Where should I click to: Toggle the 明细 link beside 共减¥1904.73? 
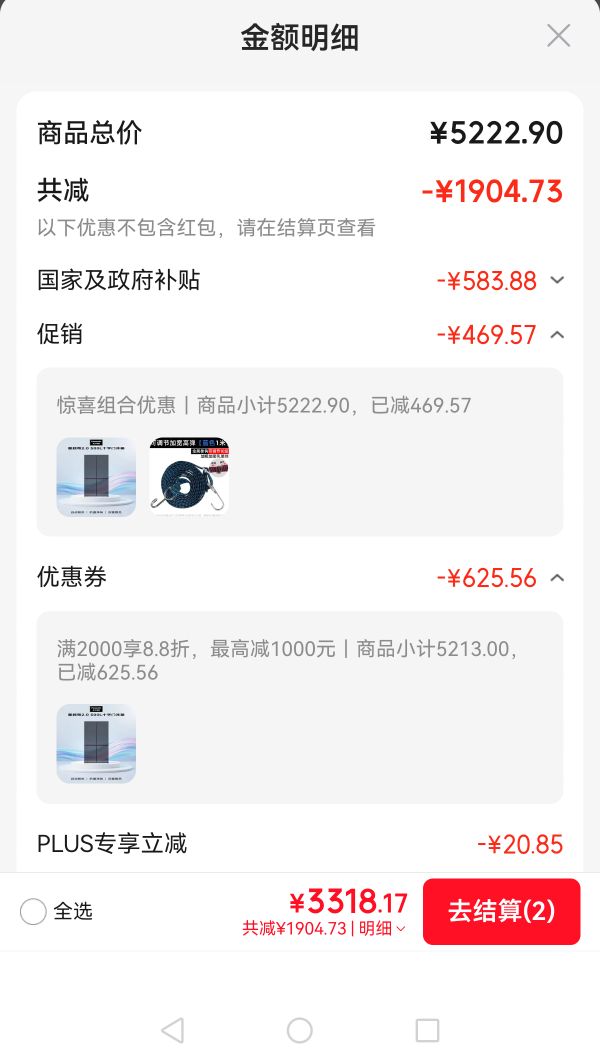coord(382,928)
